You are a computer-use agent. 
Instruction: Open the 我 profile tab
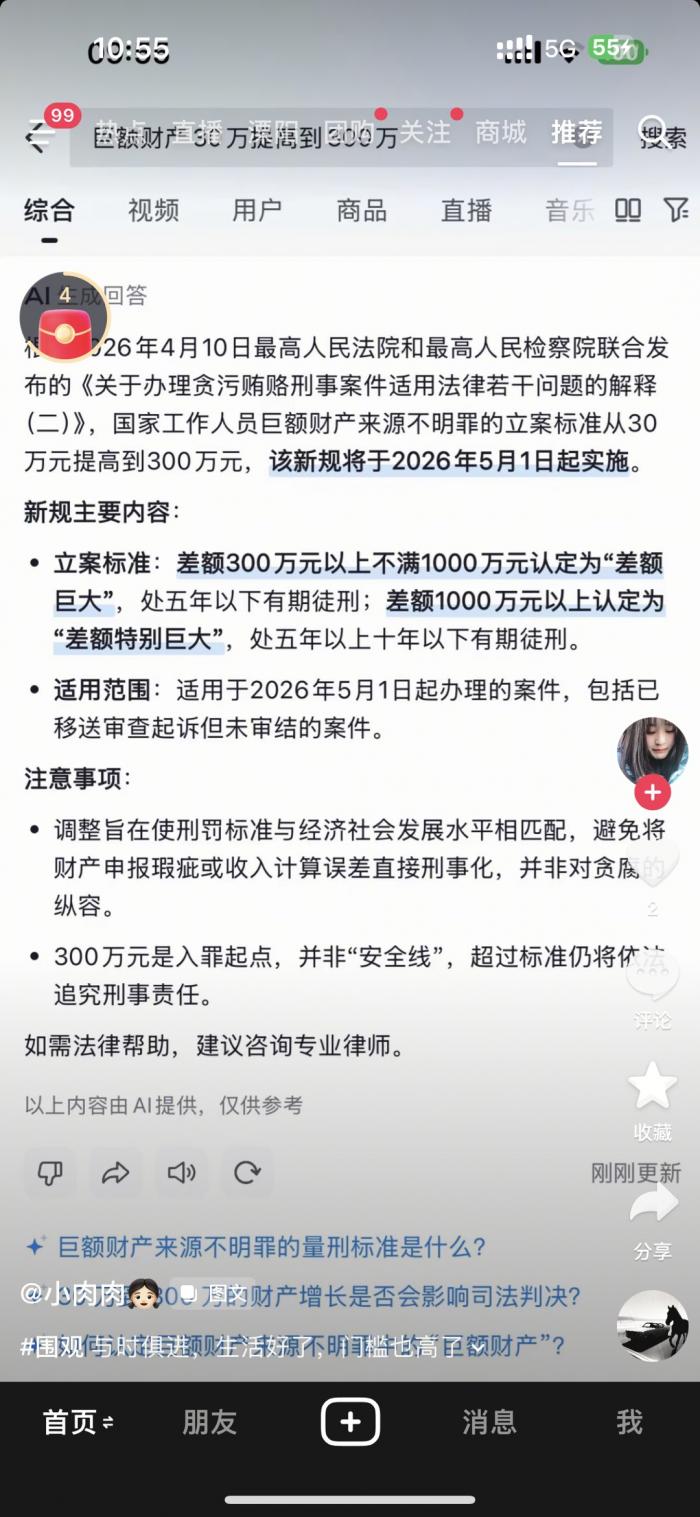[x=629, y=1422]
